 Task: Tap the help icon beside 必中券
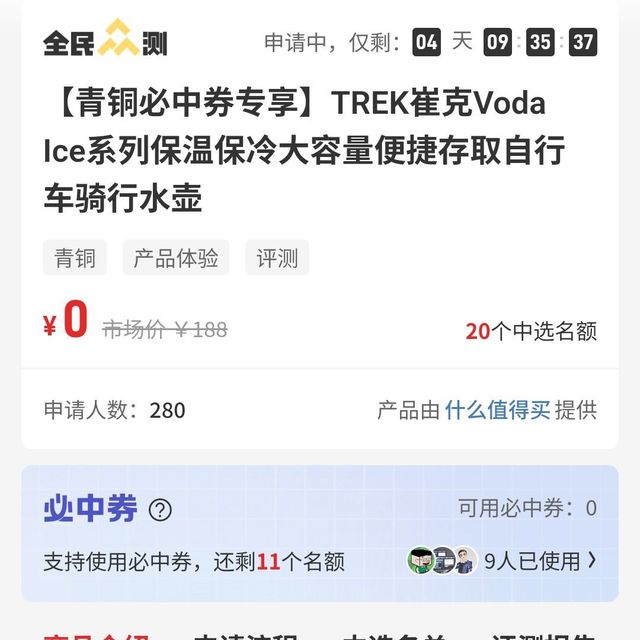pyautogui.click(x=160, y=510)
